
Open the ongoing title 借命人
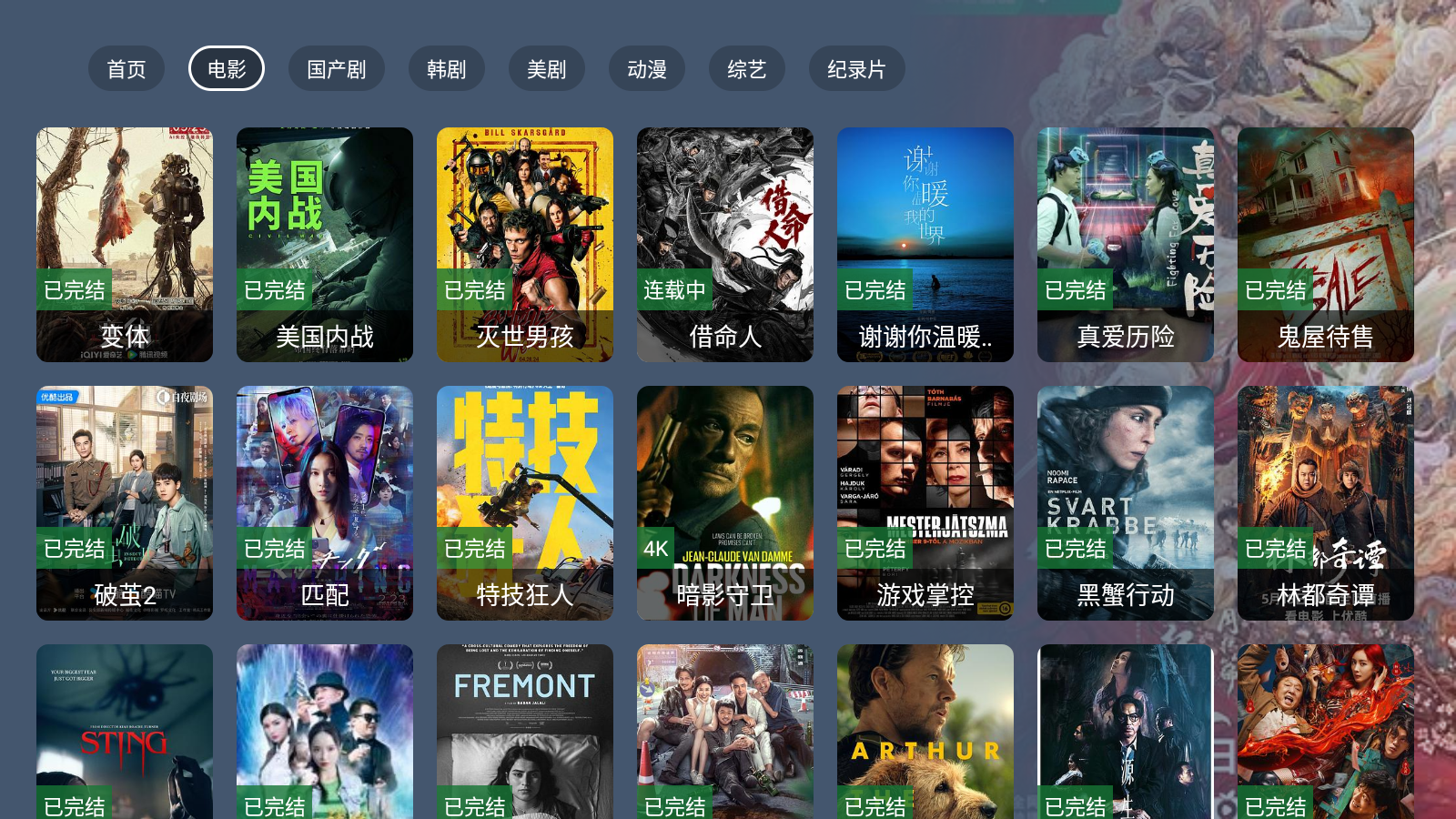pyautogui.click(x=725, y=244)
